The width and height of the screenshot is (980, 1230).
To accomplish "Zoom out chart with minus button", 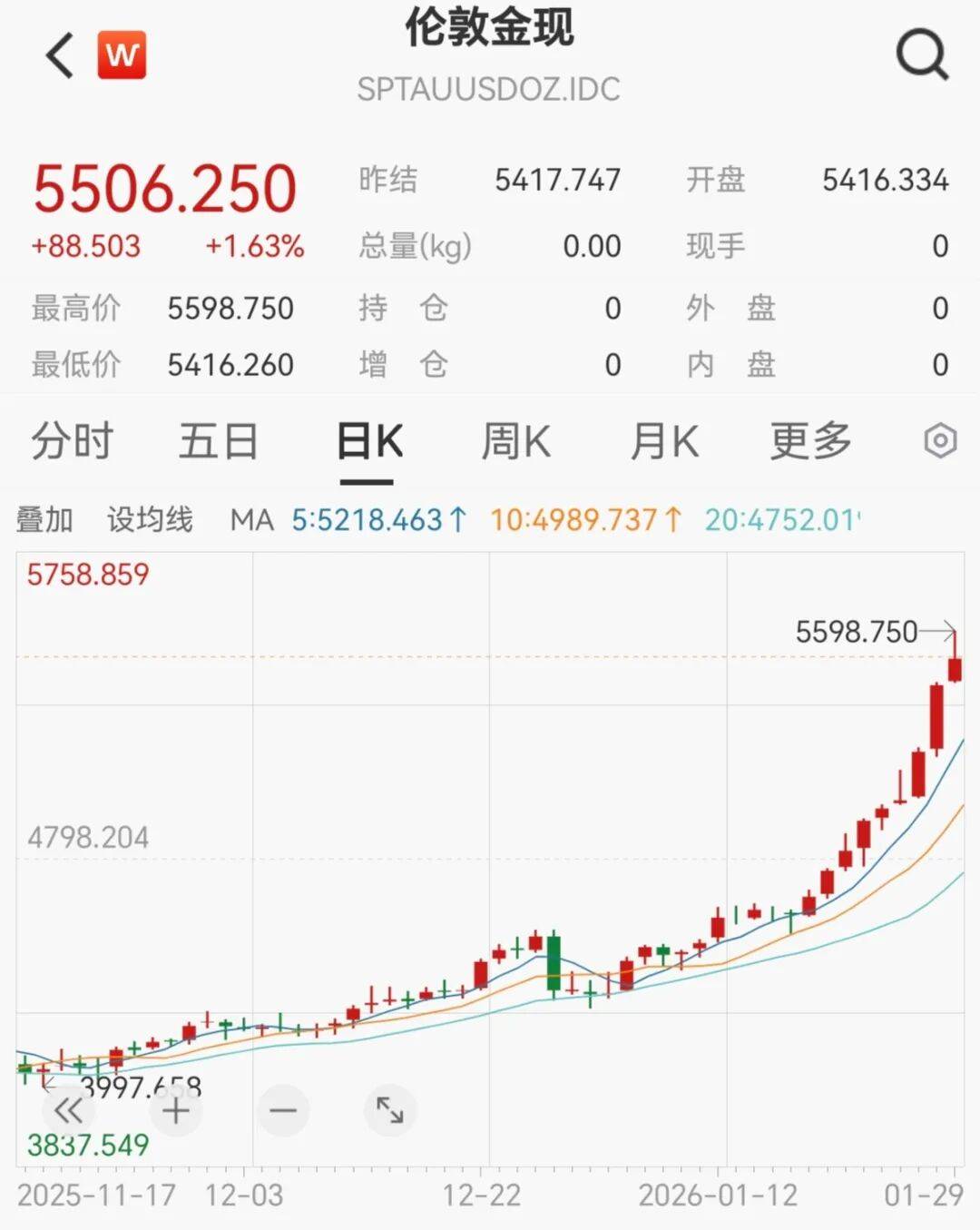I will (283, 1110).
